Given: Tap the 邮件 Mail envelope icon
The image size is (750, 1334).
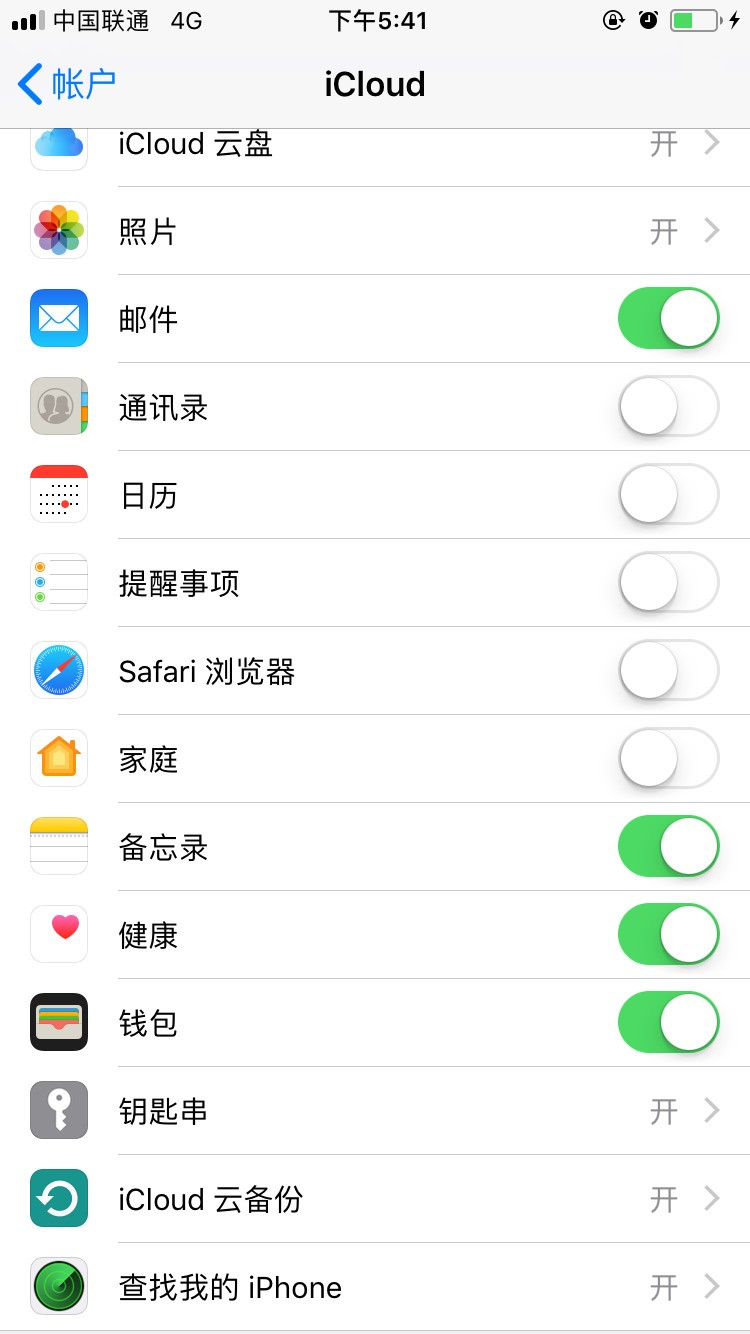Looking at the screenshot, I should 58,318.
